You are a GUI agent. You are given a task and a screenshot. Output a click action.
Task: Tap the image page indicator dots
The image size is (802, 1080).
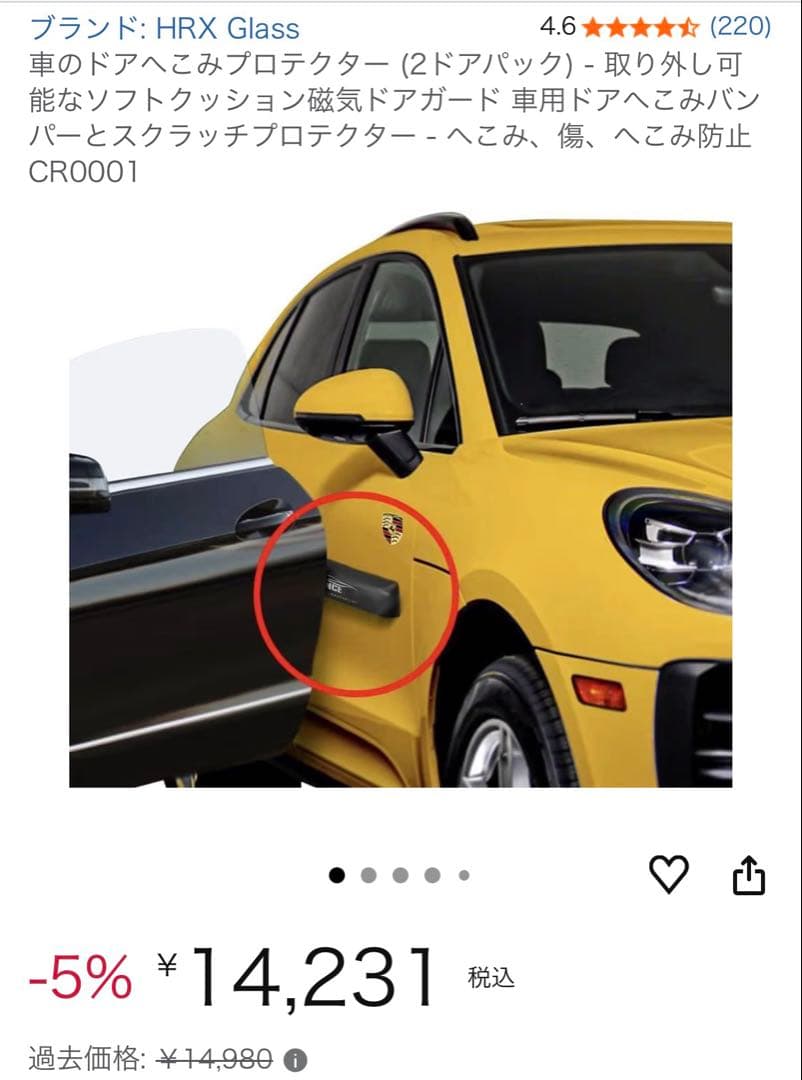(400, 875)
